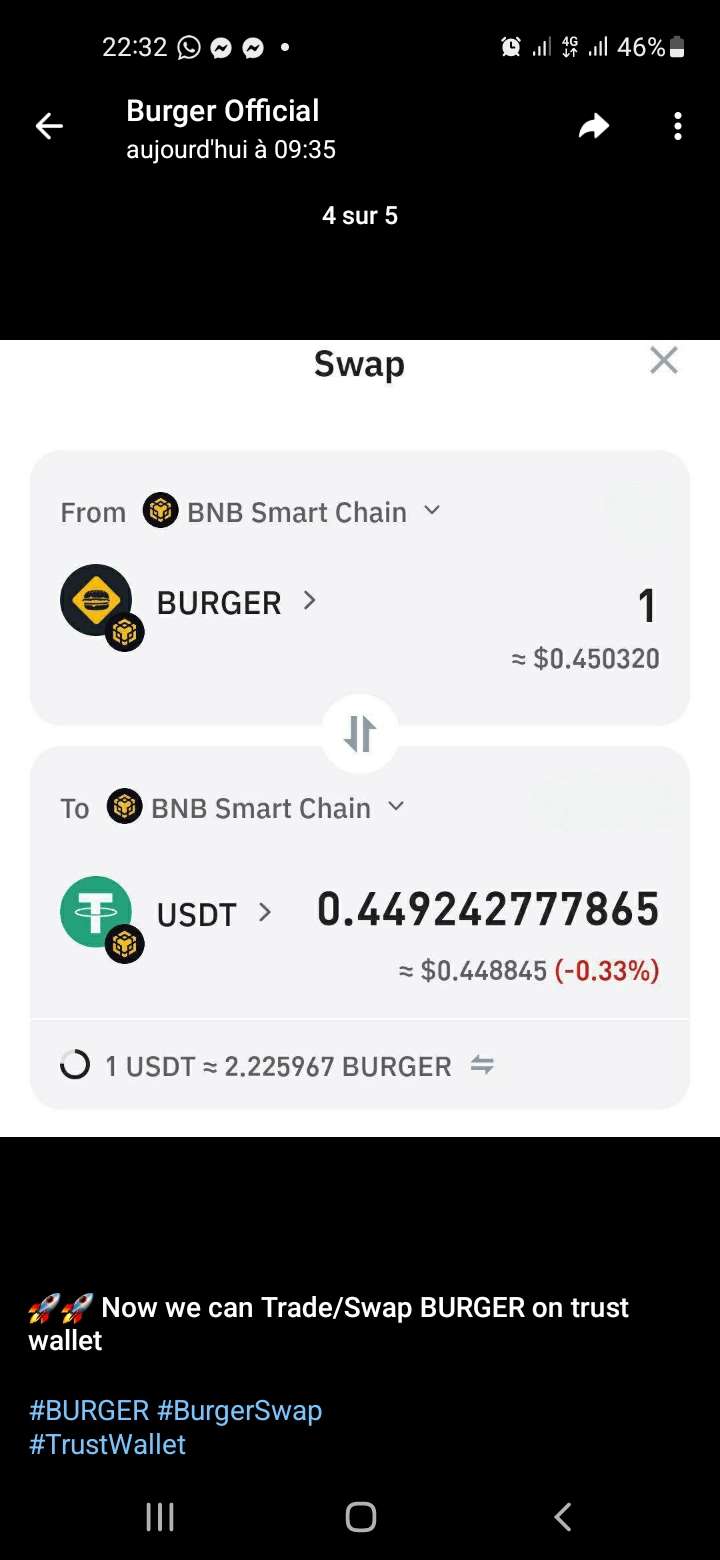Viewport: 720px width, 1560px height.
Task: Forward this image with the share arrow
Action: (x=594, y=126)
